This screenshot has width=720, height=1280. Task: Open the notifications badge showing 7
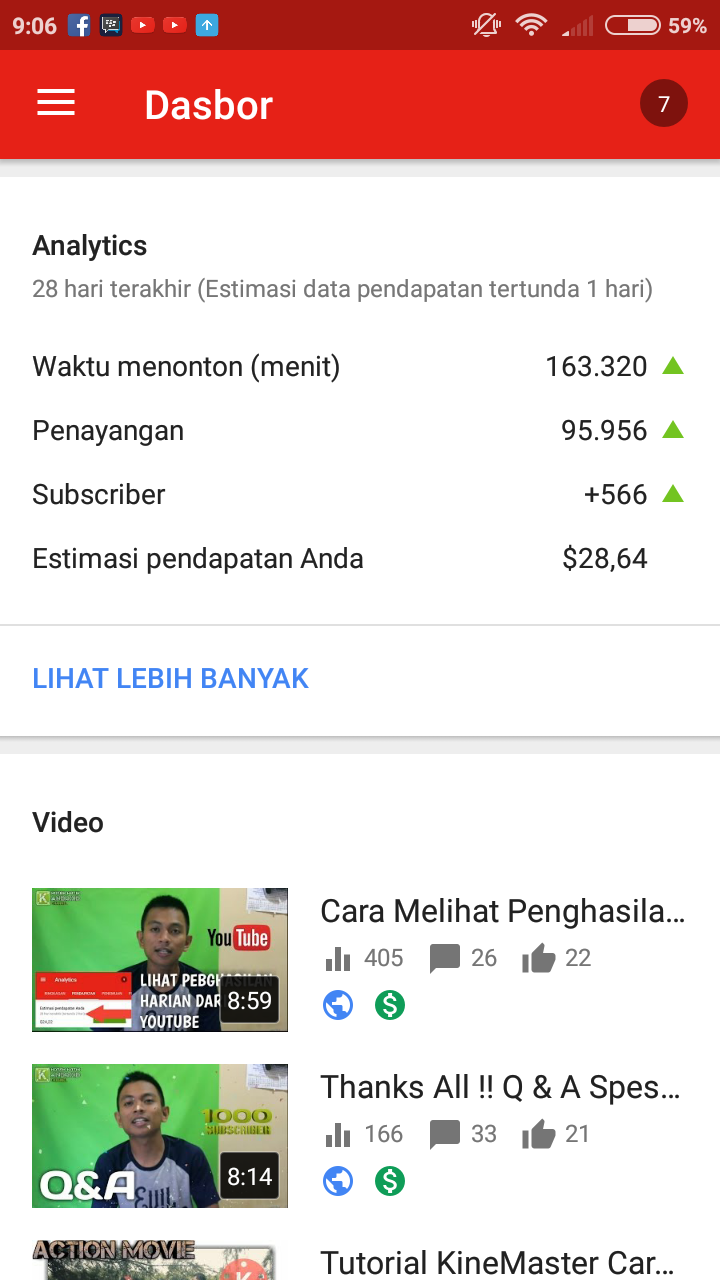(663, 104)
